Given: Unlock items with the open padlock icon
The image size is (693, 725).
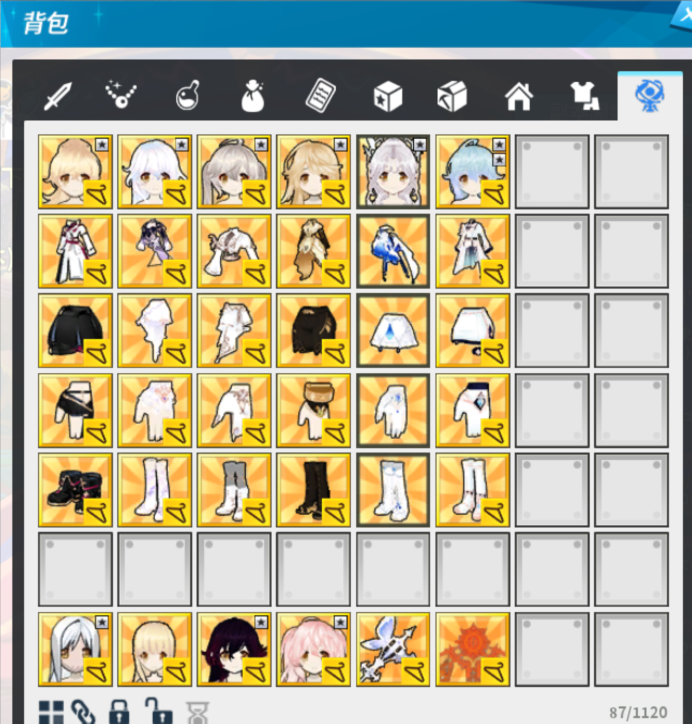Looking at the screenshot, I should coord(156,713).
